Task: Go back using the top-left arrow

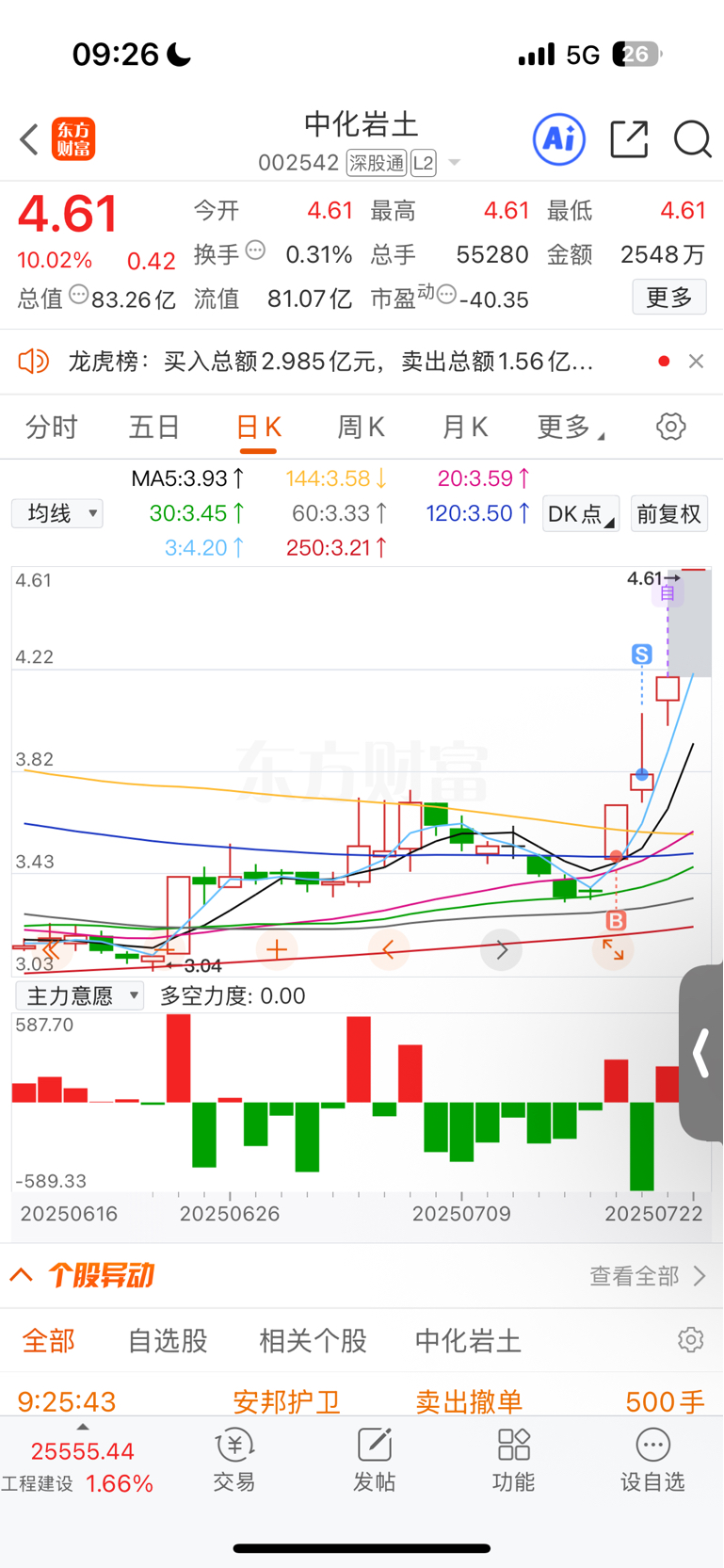Action: point(29,139)
